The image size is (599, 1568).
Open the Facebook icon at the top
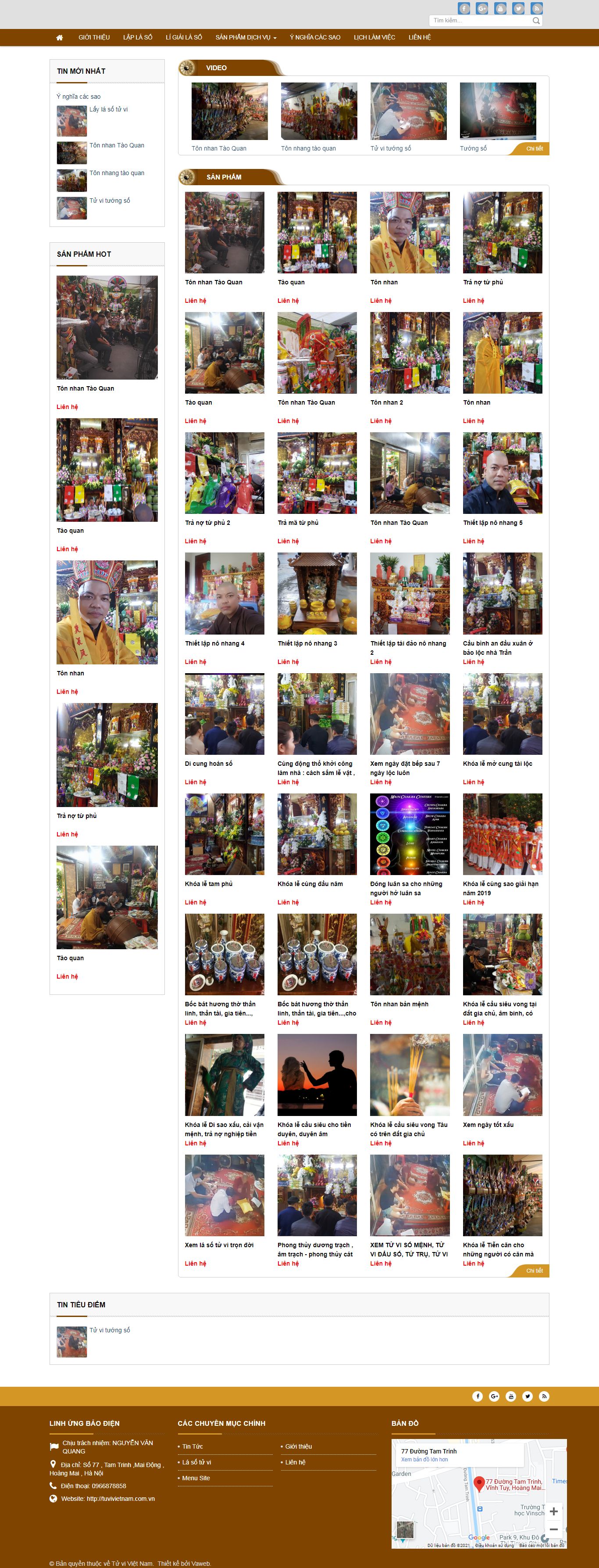(464, 8)
